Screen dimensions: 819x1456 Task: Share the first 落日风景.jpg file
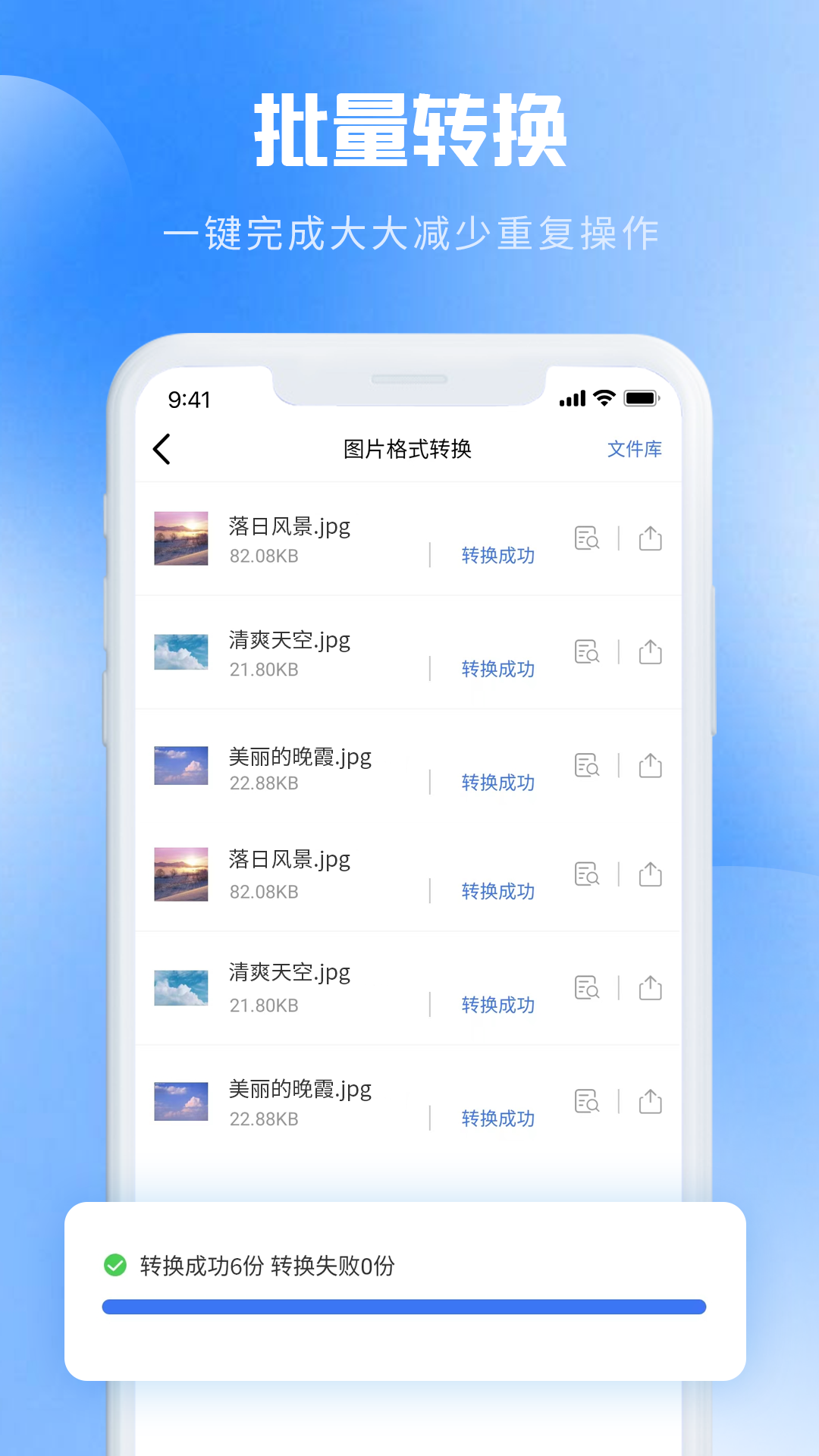point(650,540)
